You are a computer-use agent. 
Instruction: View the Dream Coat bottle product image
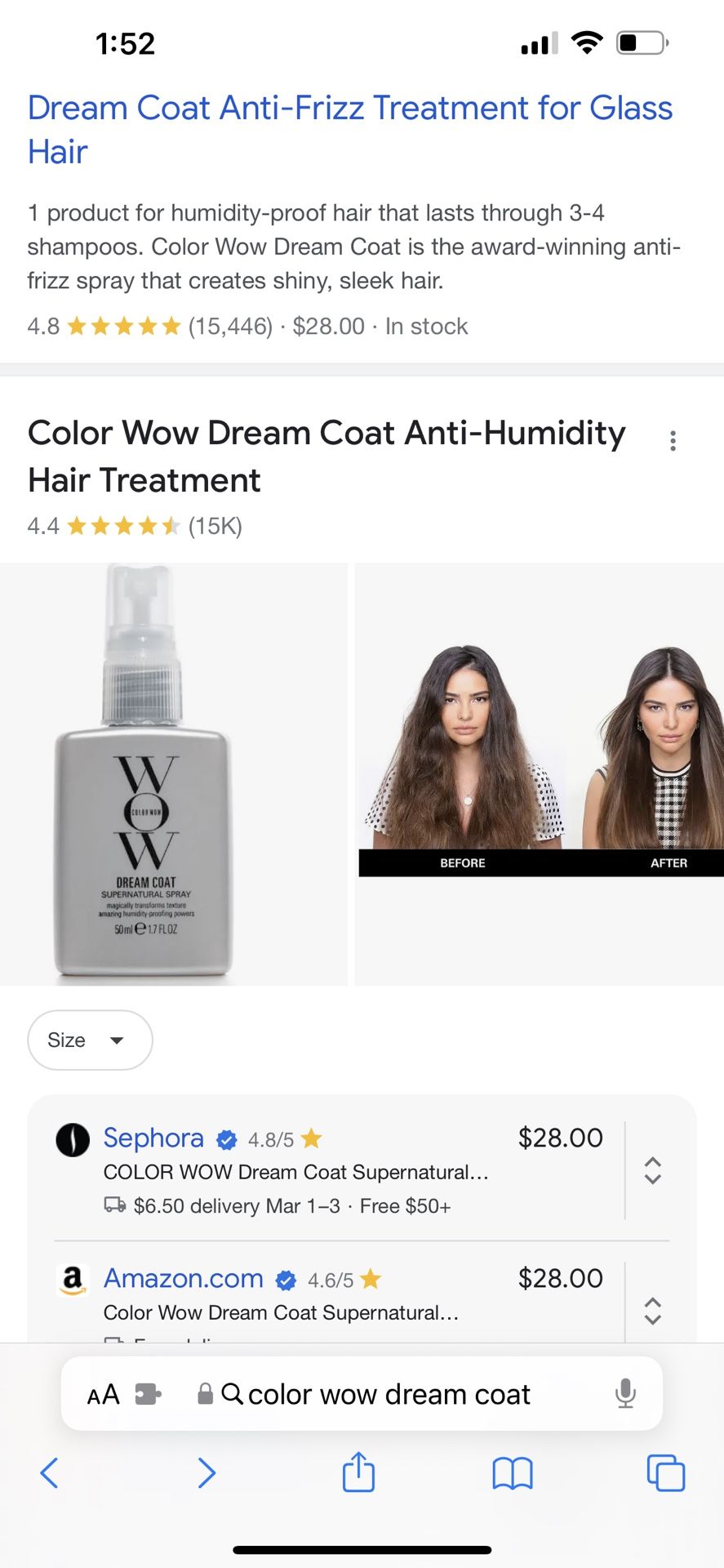coord(173,774)
